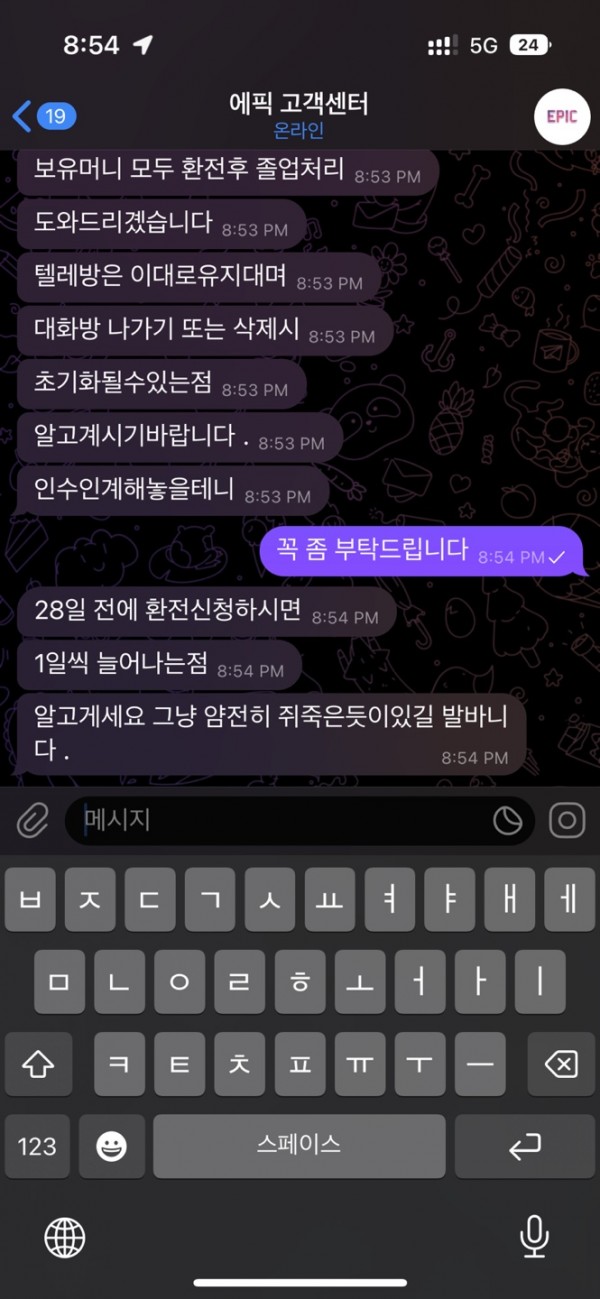The image size is (600, 1299).
Task: Focus the 메시지 input field
Action: click(280, 821)
